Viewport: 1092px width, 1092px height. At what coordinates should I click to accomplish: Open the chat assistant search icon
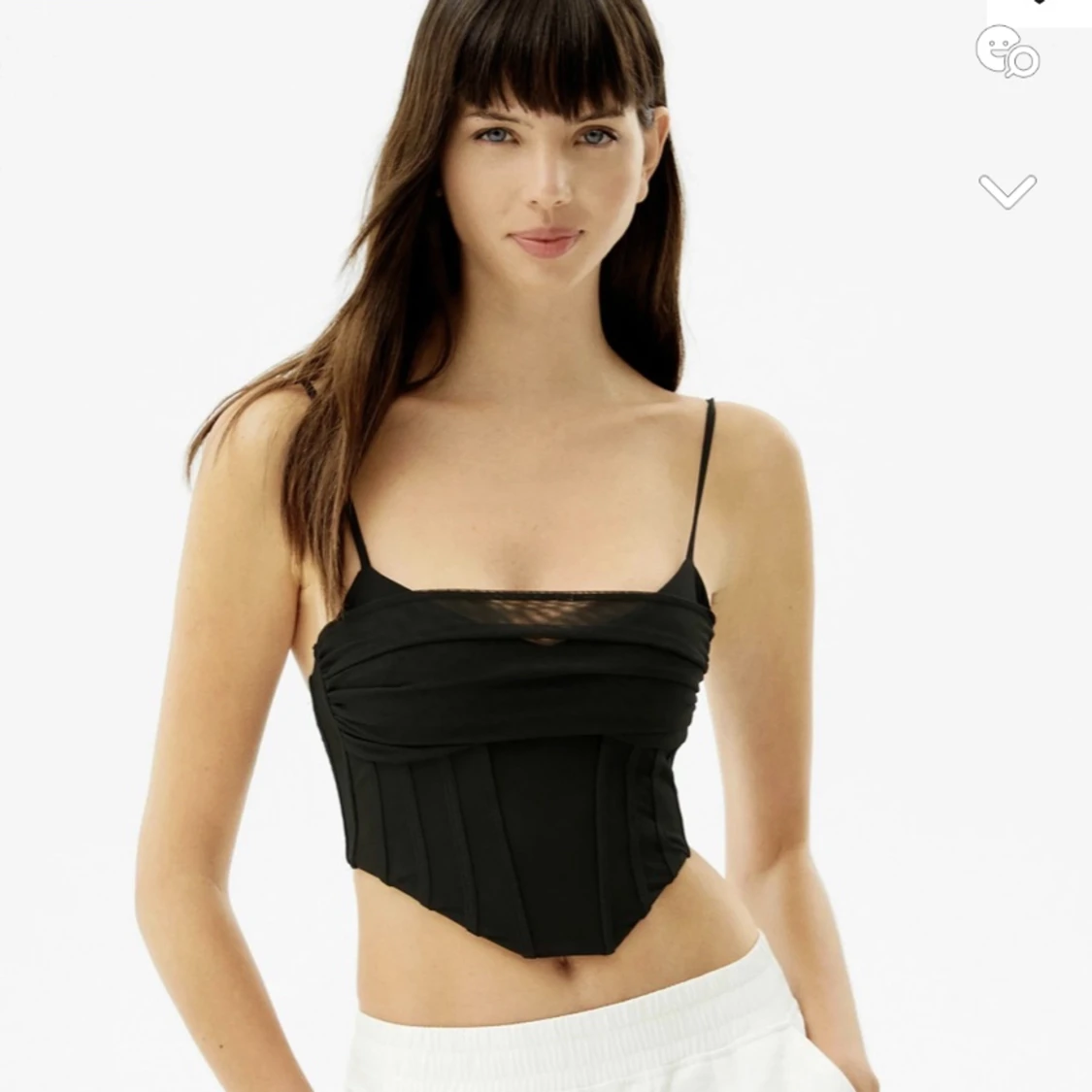click(1008, 52)
